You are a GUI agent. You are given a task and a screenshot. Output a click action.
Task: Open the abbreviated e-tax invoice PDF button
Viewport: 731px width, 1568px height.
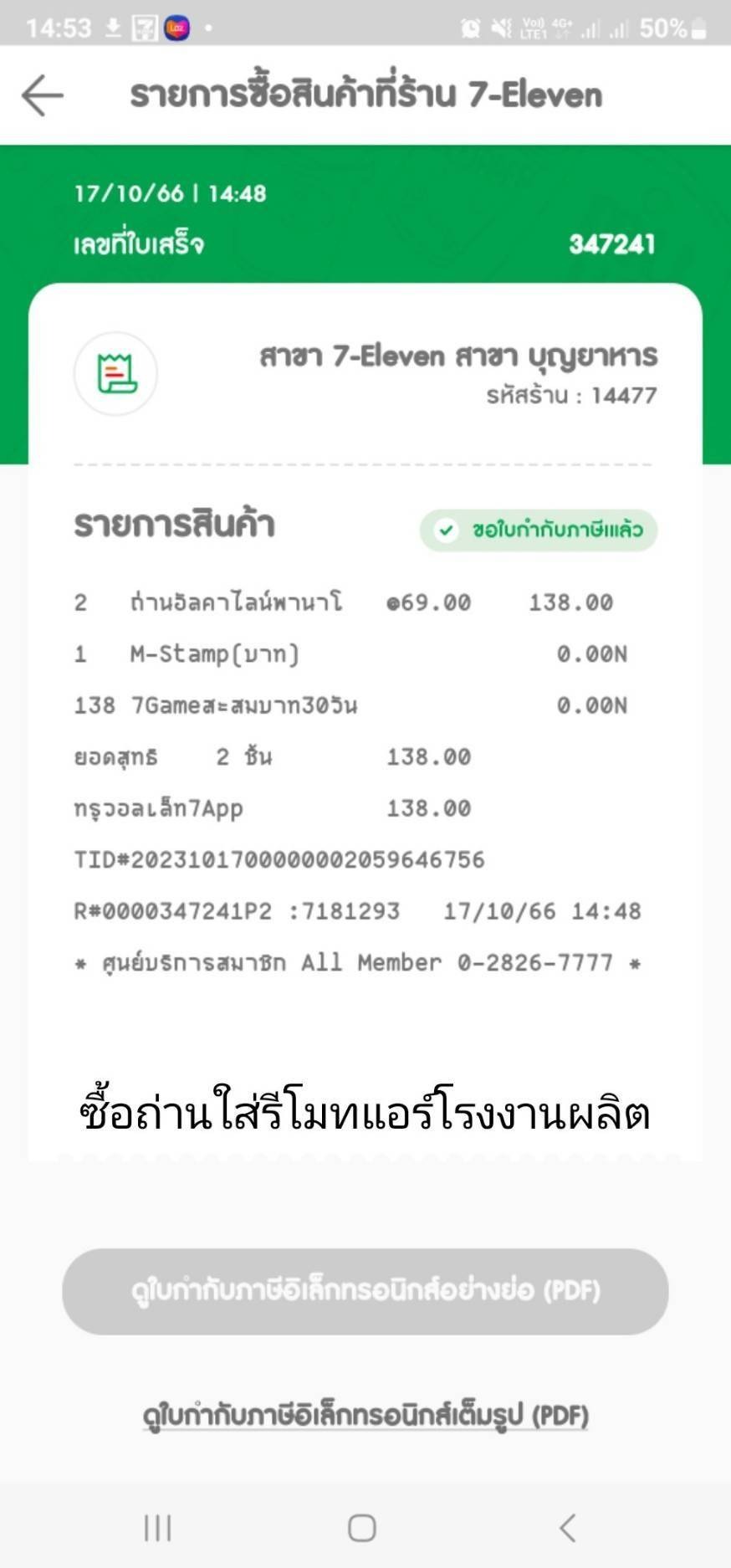point(365,1291)
